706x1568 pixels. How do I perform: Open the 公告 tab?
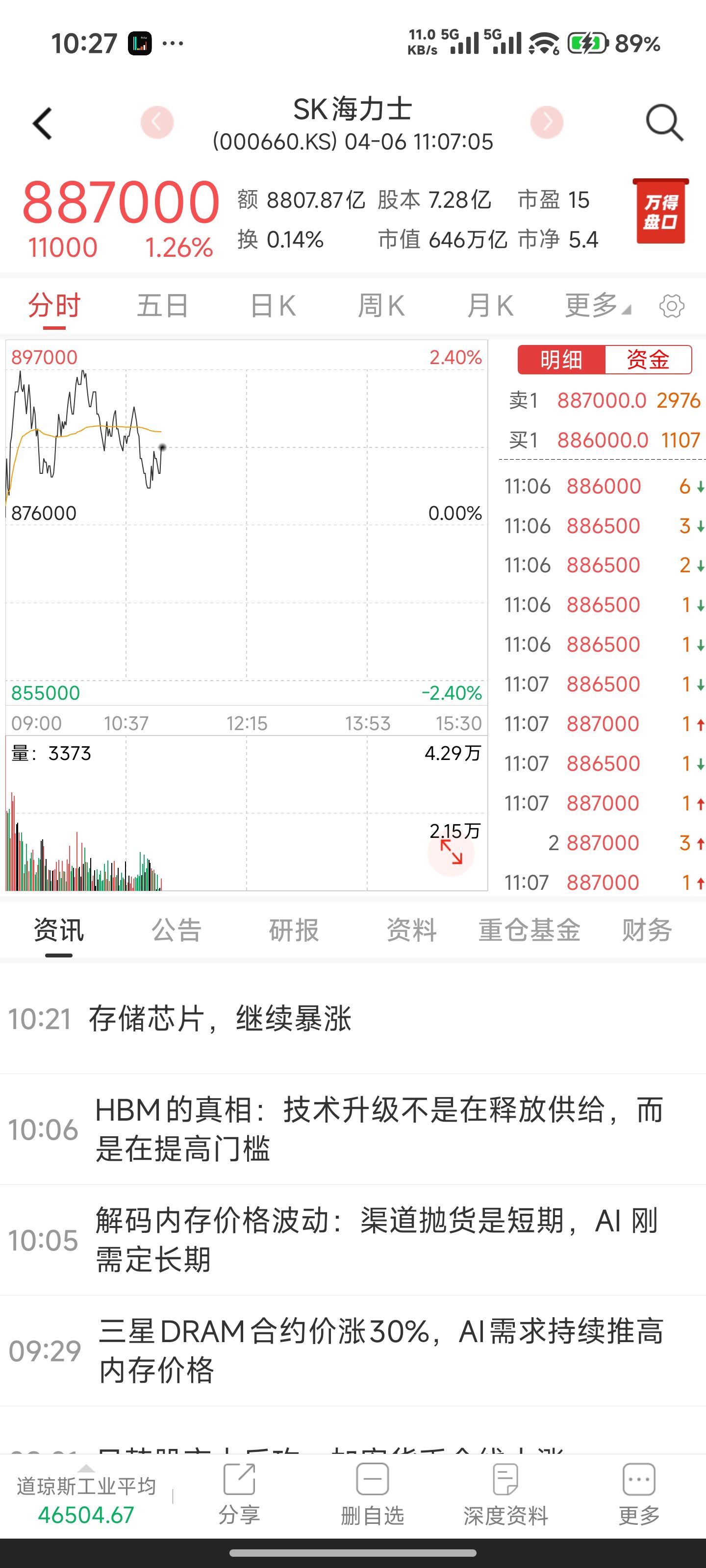176,930
